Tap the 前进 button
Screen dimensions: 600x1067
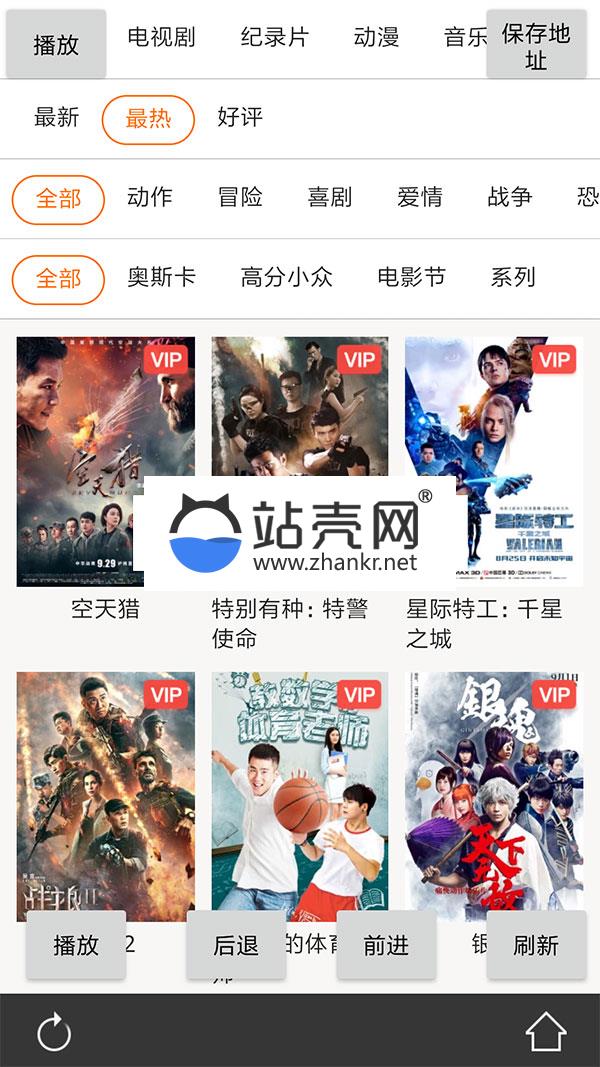pyautogui.click(x=386, y=945)
